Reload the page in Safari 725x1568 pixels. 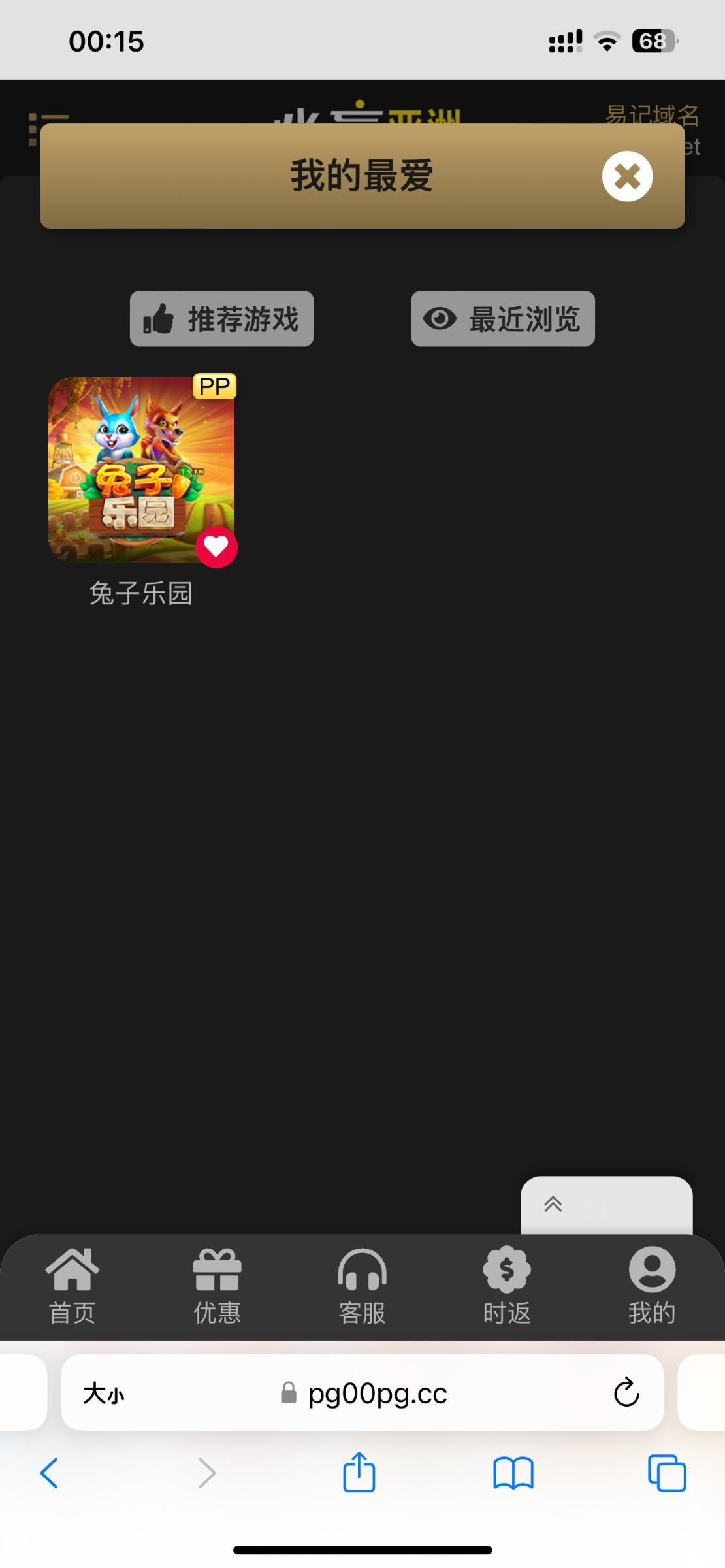point(626,1392)
